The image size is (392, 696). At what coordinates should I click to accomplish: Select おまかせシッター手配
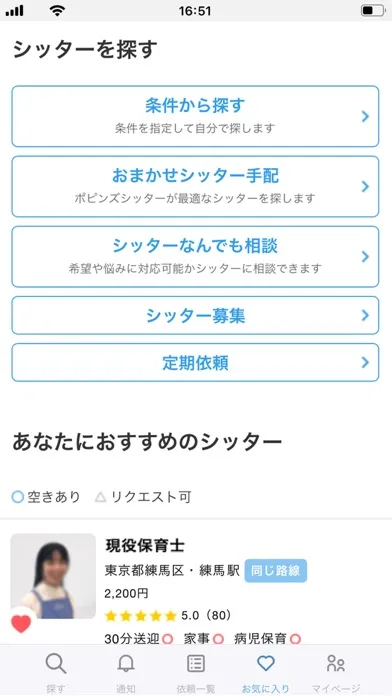pyautogui.click(x=195, y=186)
